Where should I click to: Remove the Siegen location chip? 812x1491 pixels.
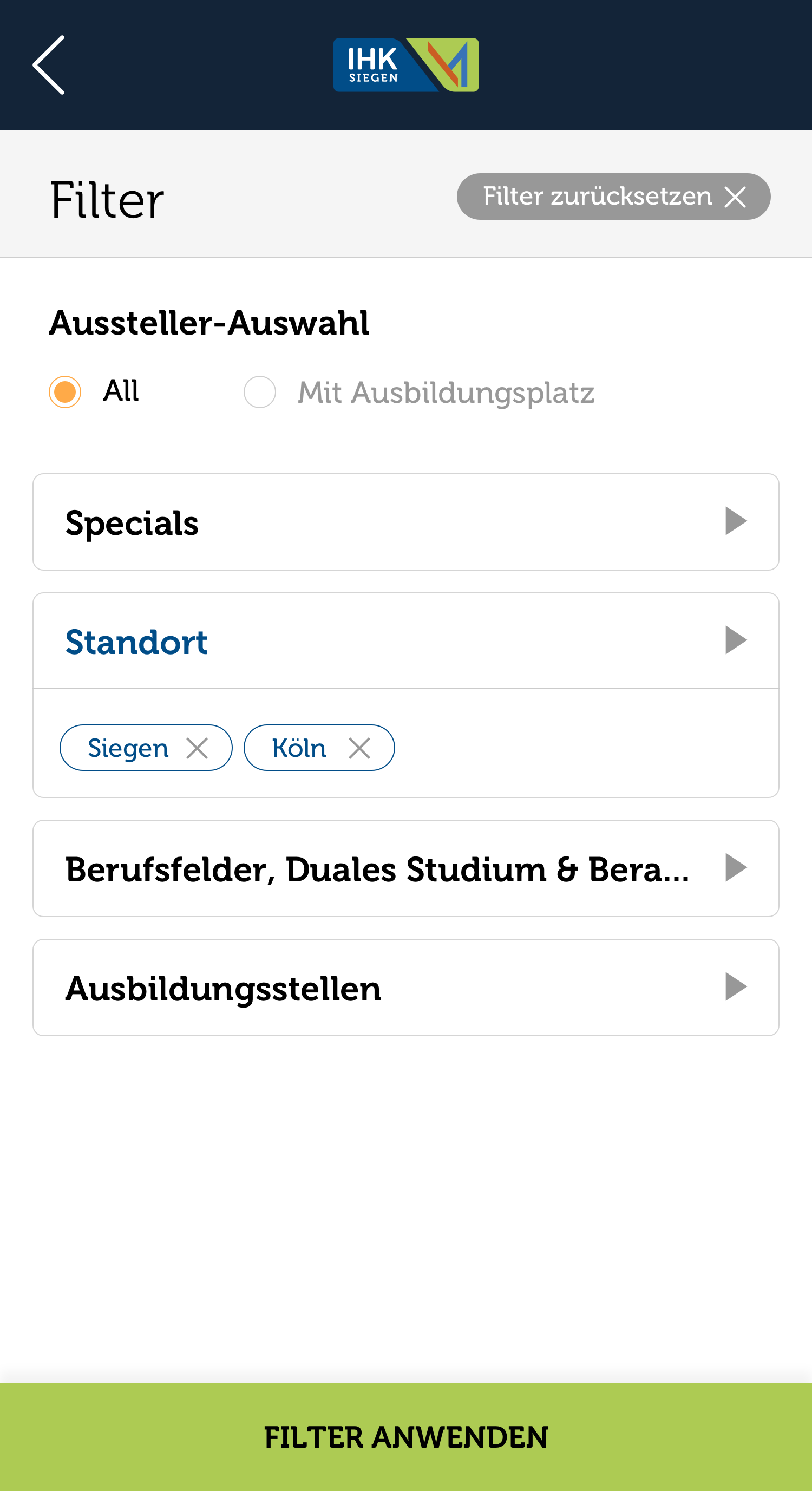198,748
